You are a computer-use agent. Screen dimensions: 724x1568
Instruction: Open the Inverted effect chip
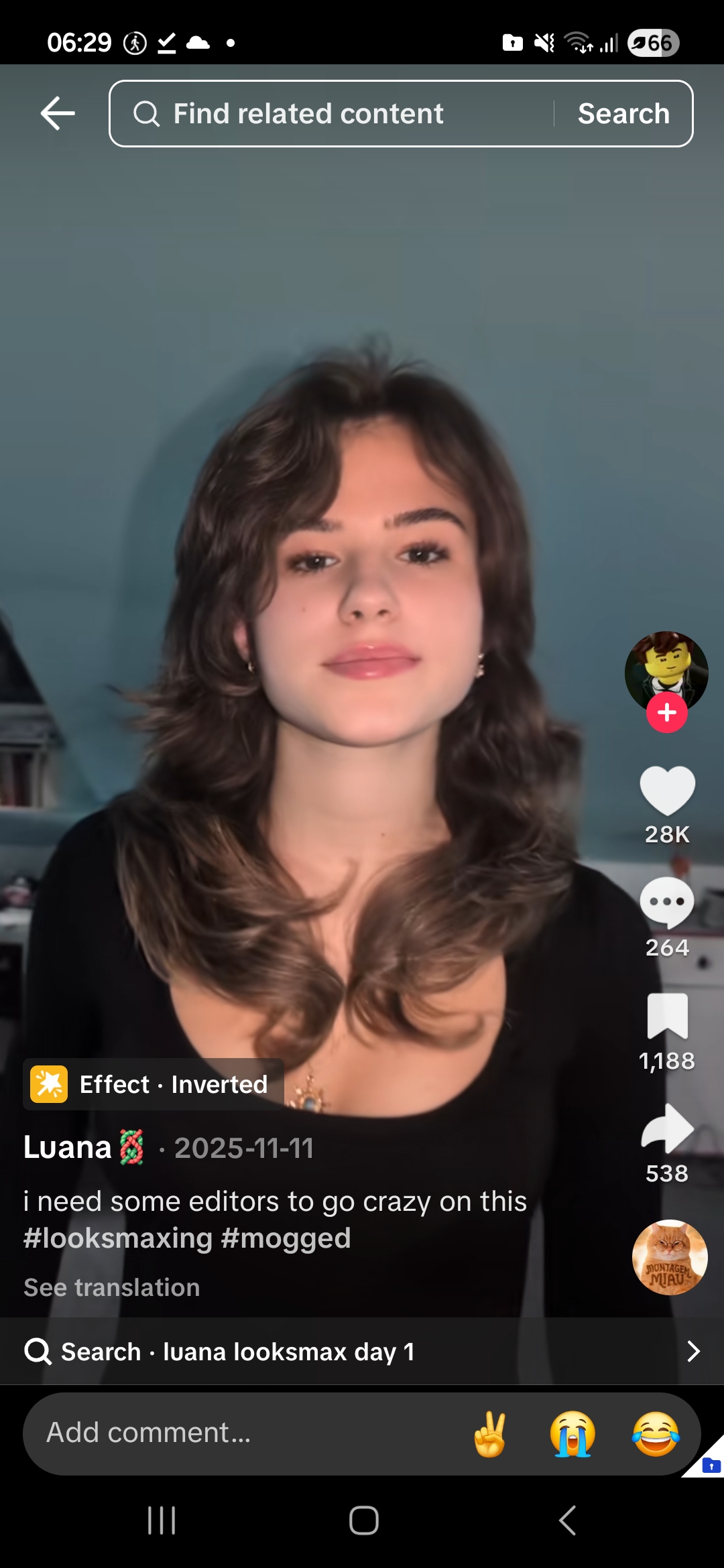pyautogui.click(x=154, y=1084)
